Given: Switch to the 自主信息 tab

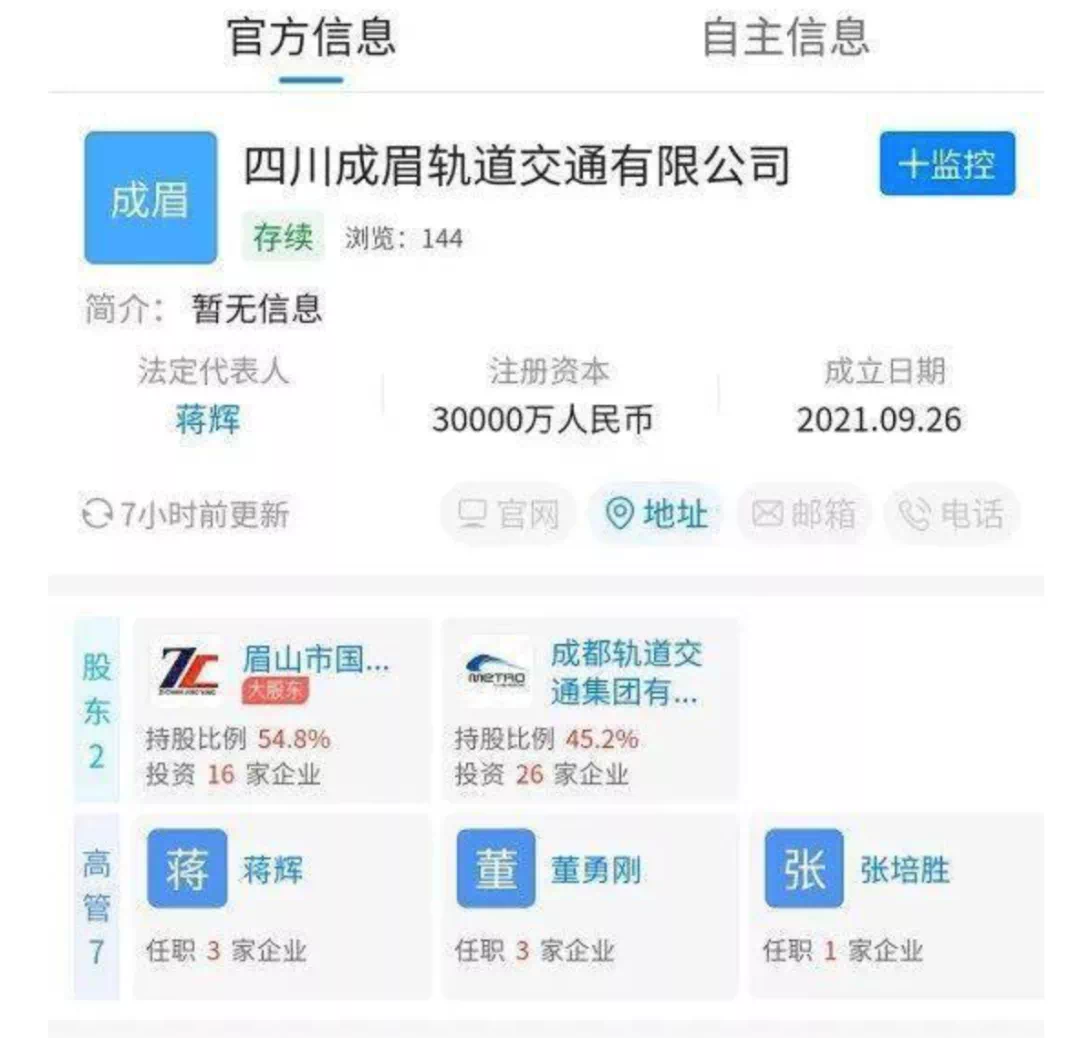Looking at the screenshot, I should click(x=785, y=38).
